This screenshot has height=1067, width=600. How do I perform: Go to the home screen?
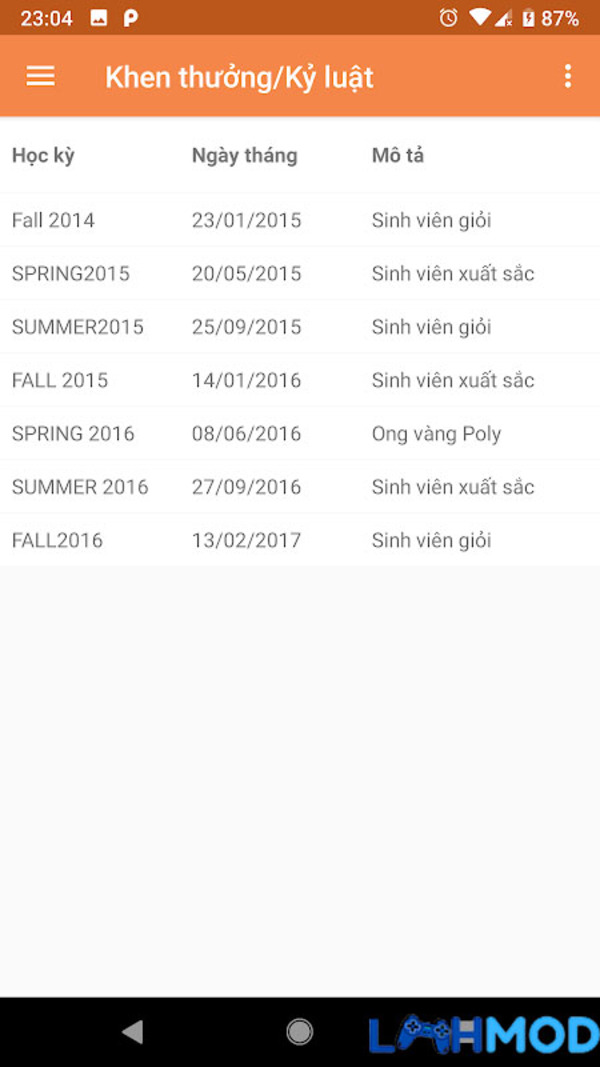(x=299, y=1032)
